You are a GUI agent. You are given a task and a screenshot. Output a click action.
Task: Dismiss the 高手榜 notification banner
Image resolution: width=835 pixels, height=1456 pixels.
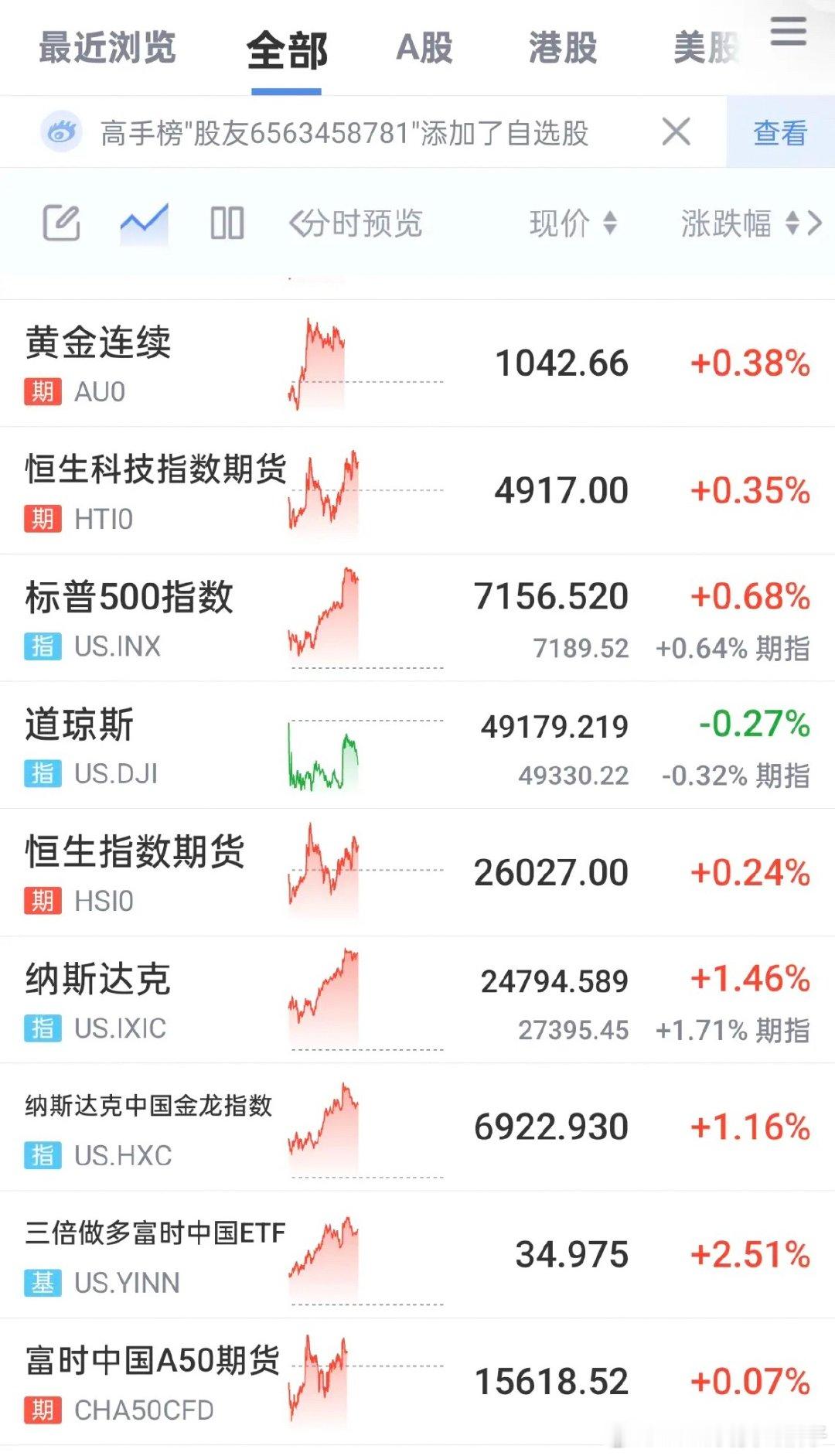pyautogui.click(x=676, y=131)
